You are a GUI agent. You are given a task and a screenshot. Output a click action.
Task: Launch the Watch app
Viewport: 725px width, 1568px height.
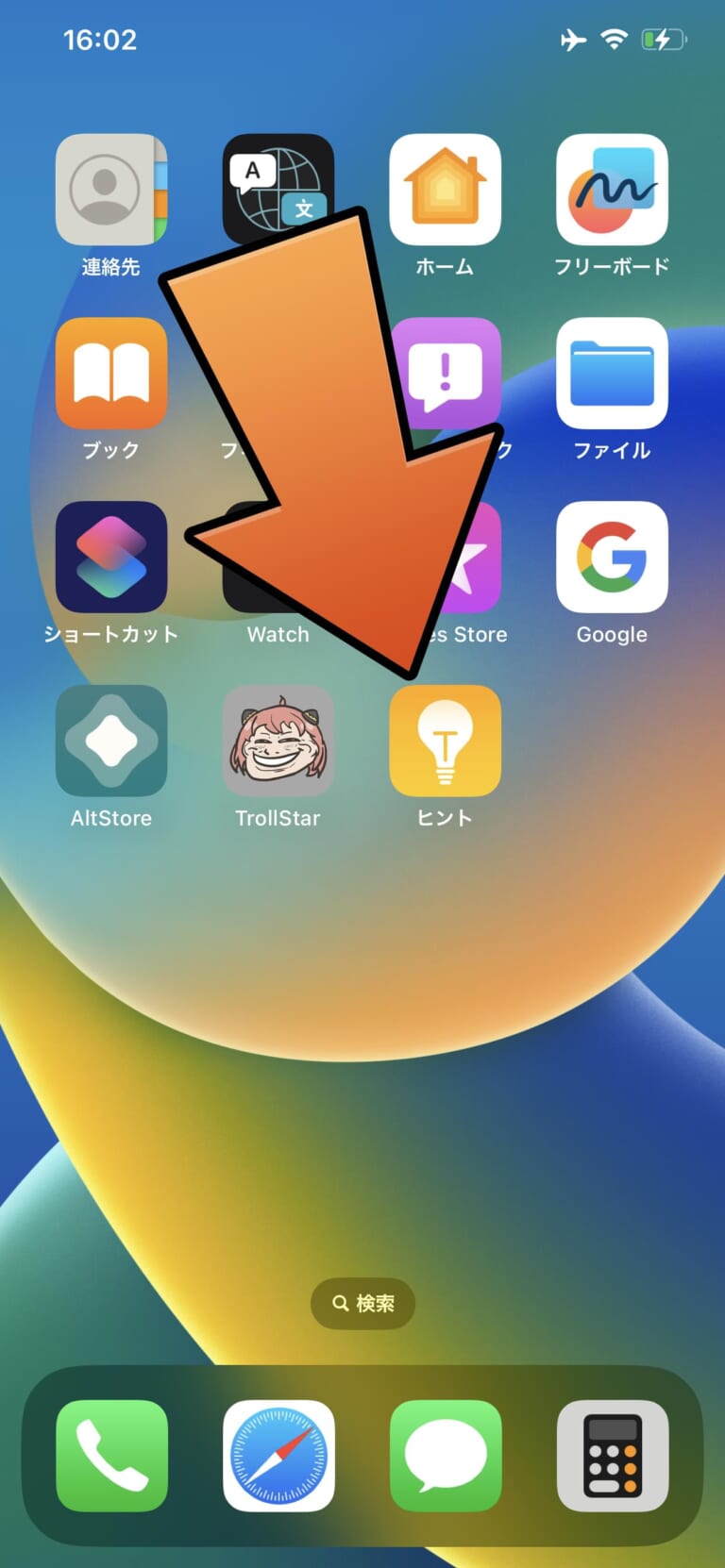278,557
